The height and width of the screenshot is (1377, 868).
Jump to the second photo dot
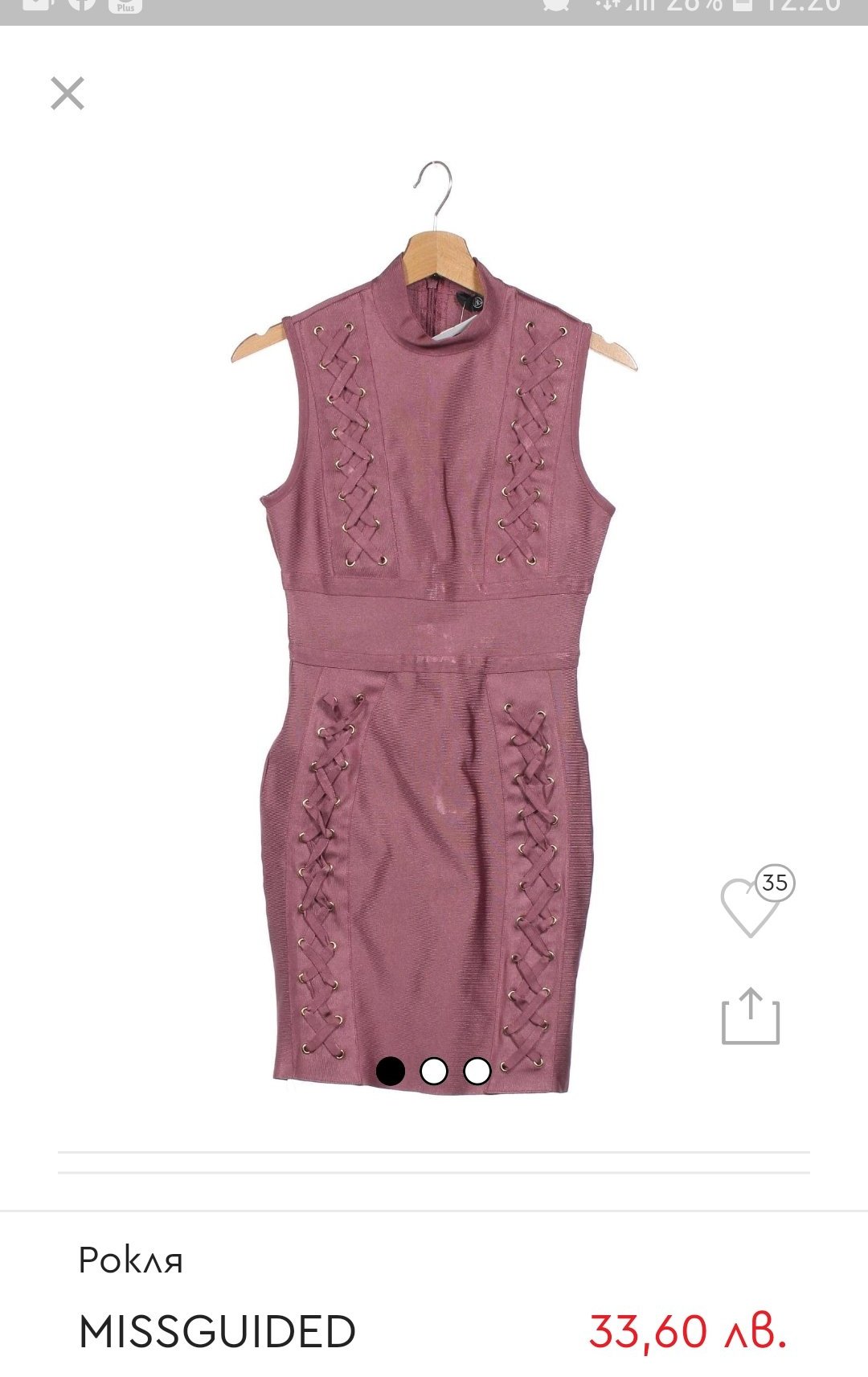pyautogui.click(x=434, y=1071)
